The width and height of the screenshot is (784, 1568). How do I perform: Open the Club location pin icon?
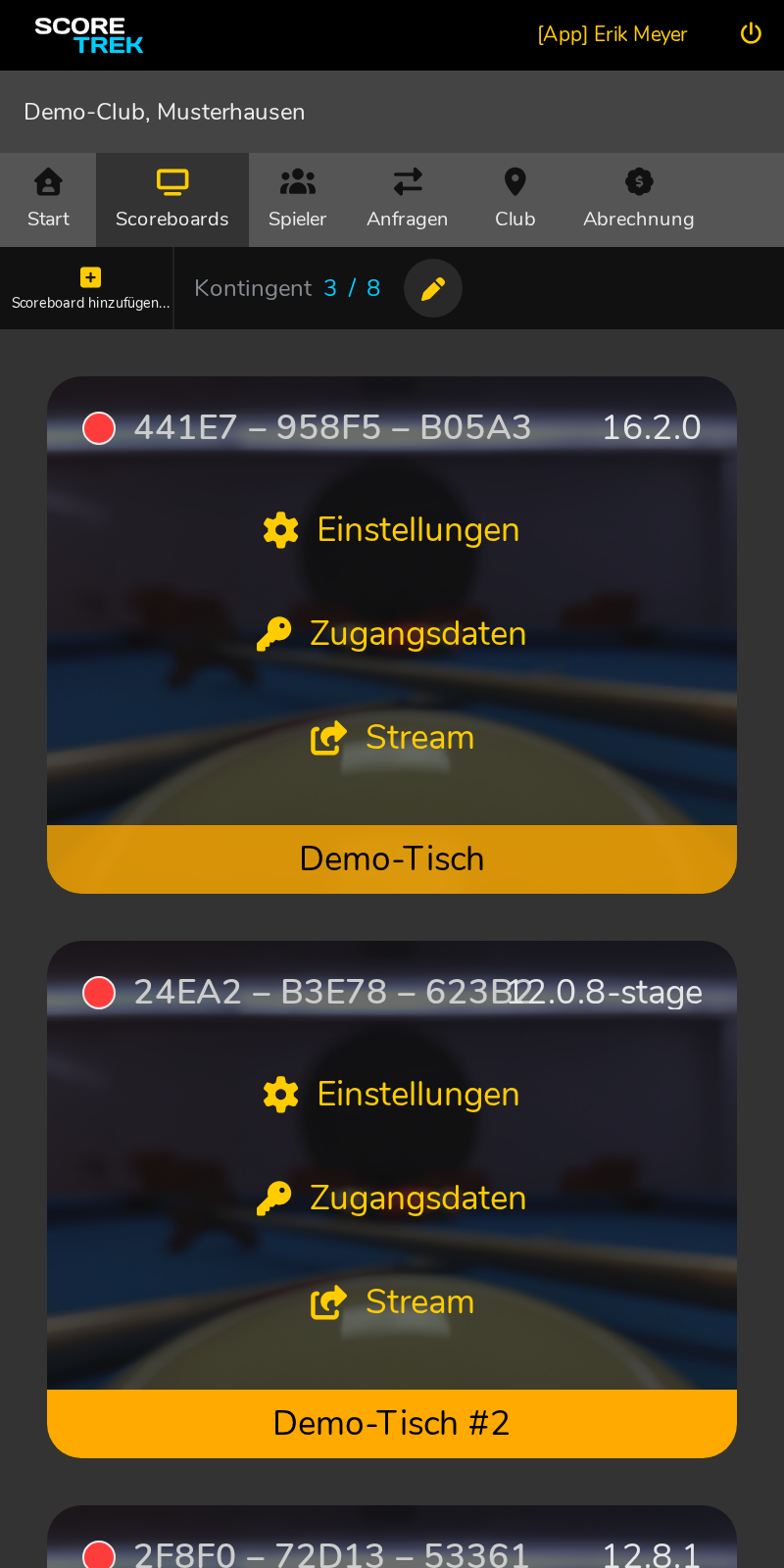tap(514, 180)
